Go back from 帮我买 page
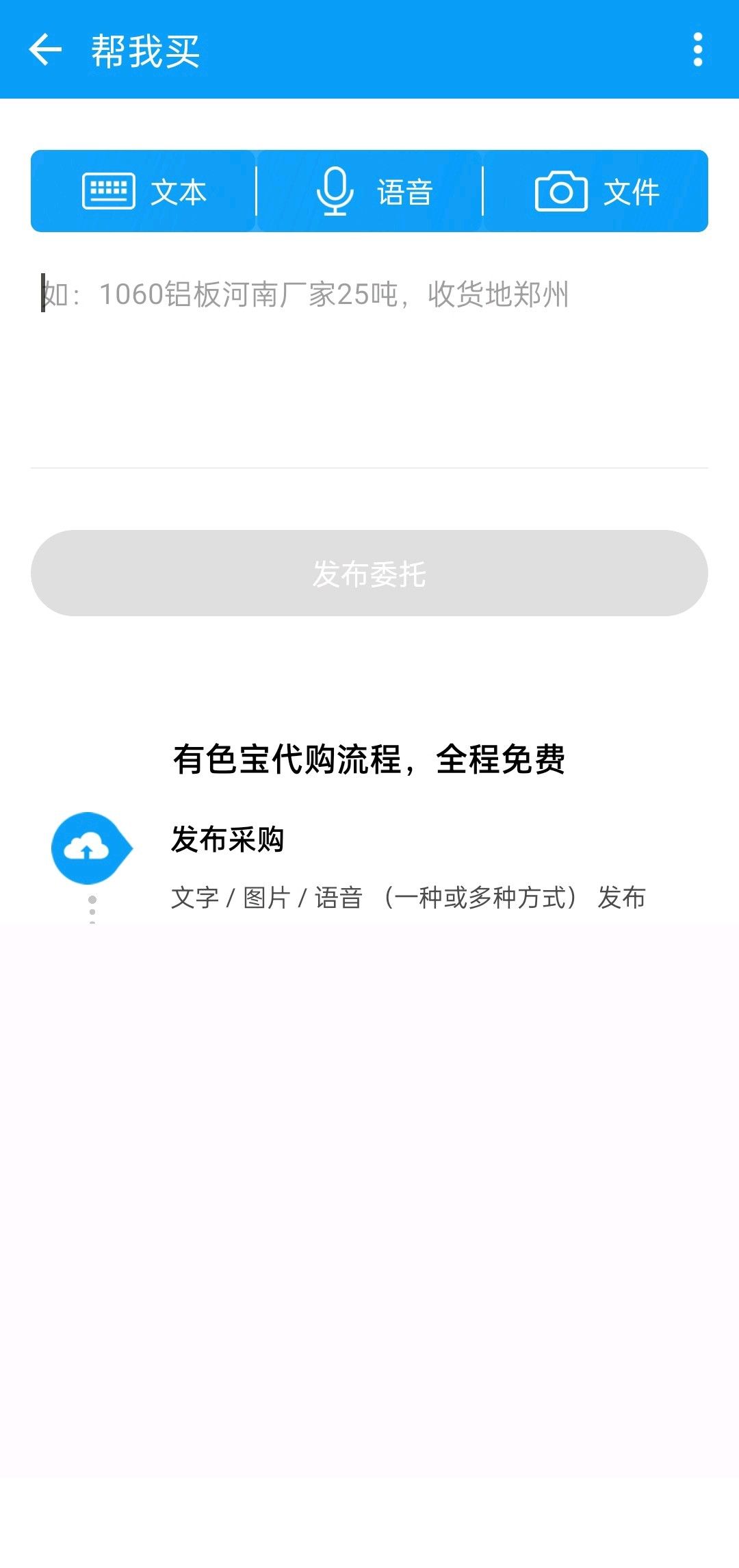The width and height of the screenshot is (739, 1568). (45, 50)
